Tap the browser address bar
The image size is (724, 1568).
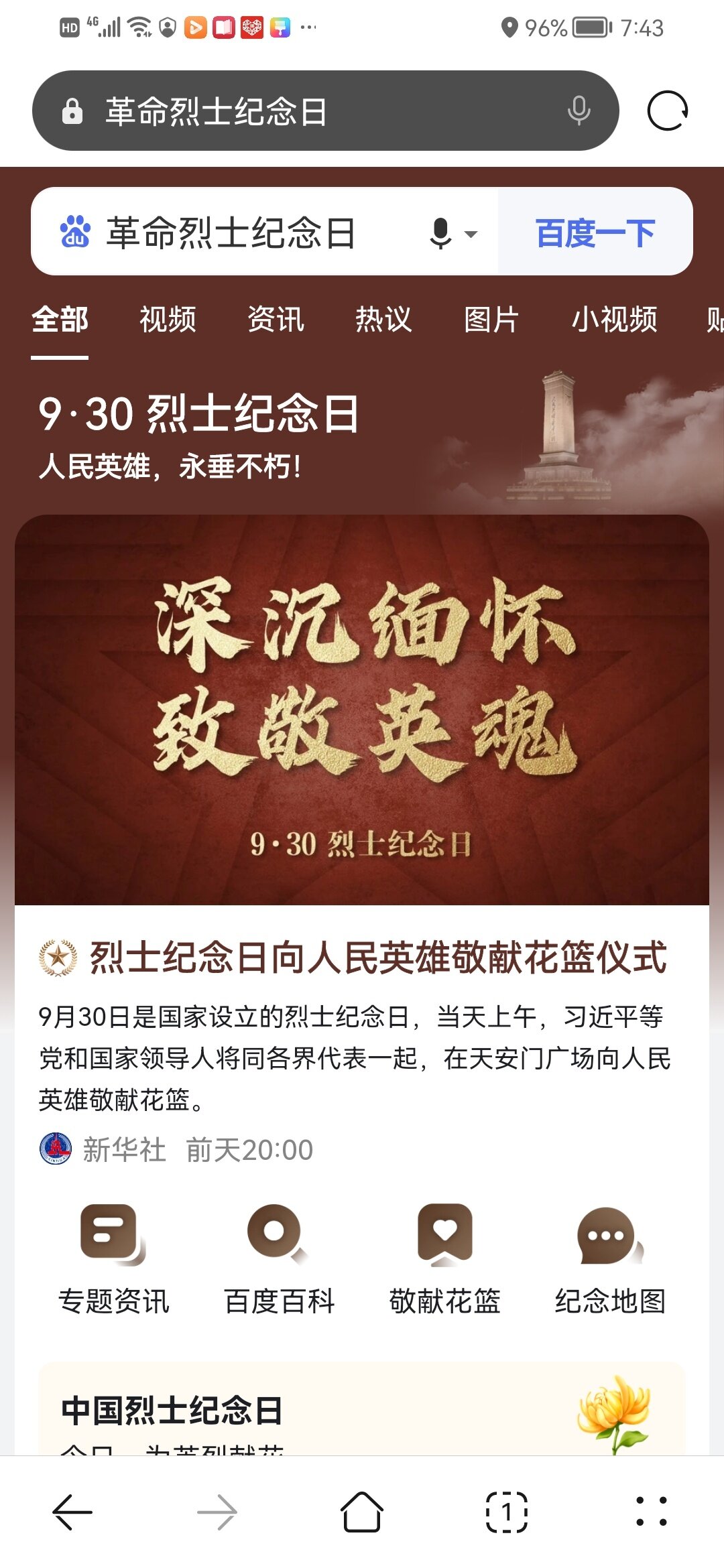coord(302,111)
